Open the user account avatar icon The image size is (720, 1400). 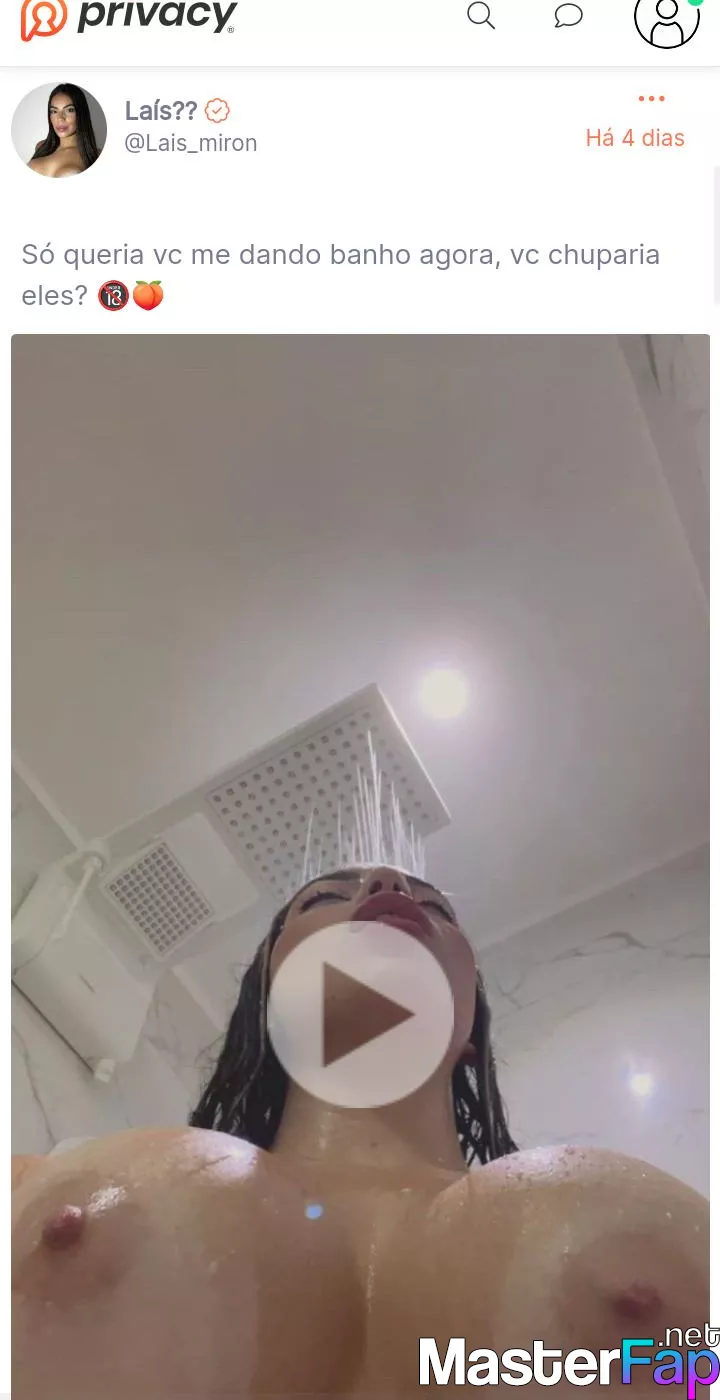pos(667,18)
